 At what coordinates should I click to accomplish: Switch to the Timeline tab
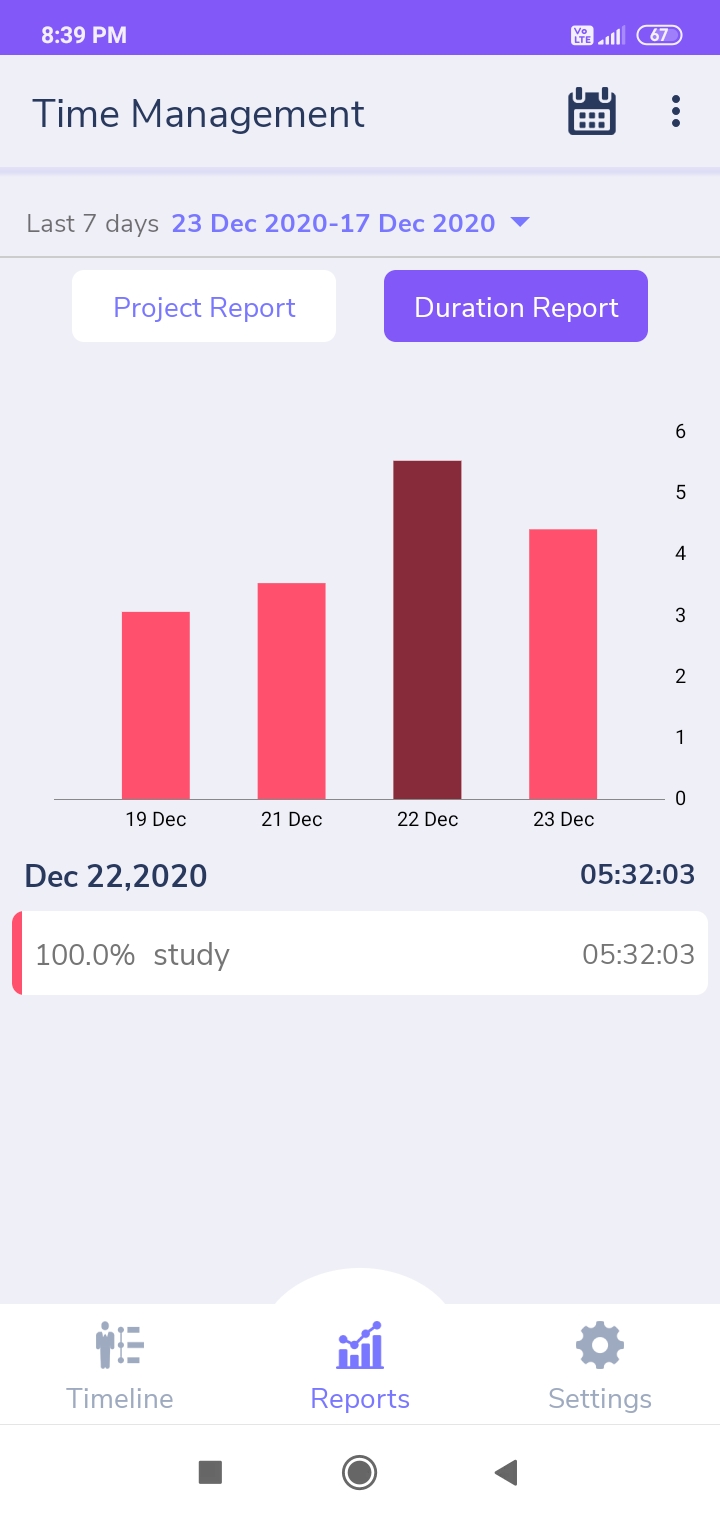click(x=120, y=1365)
